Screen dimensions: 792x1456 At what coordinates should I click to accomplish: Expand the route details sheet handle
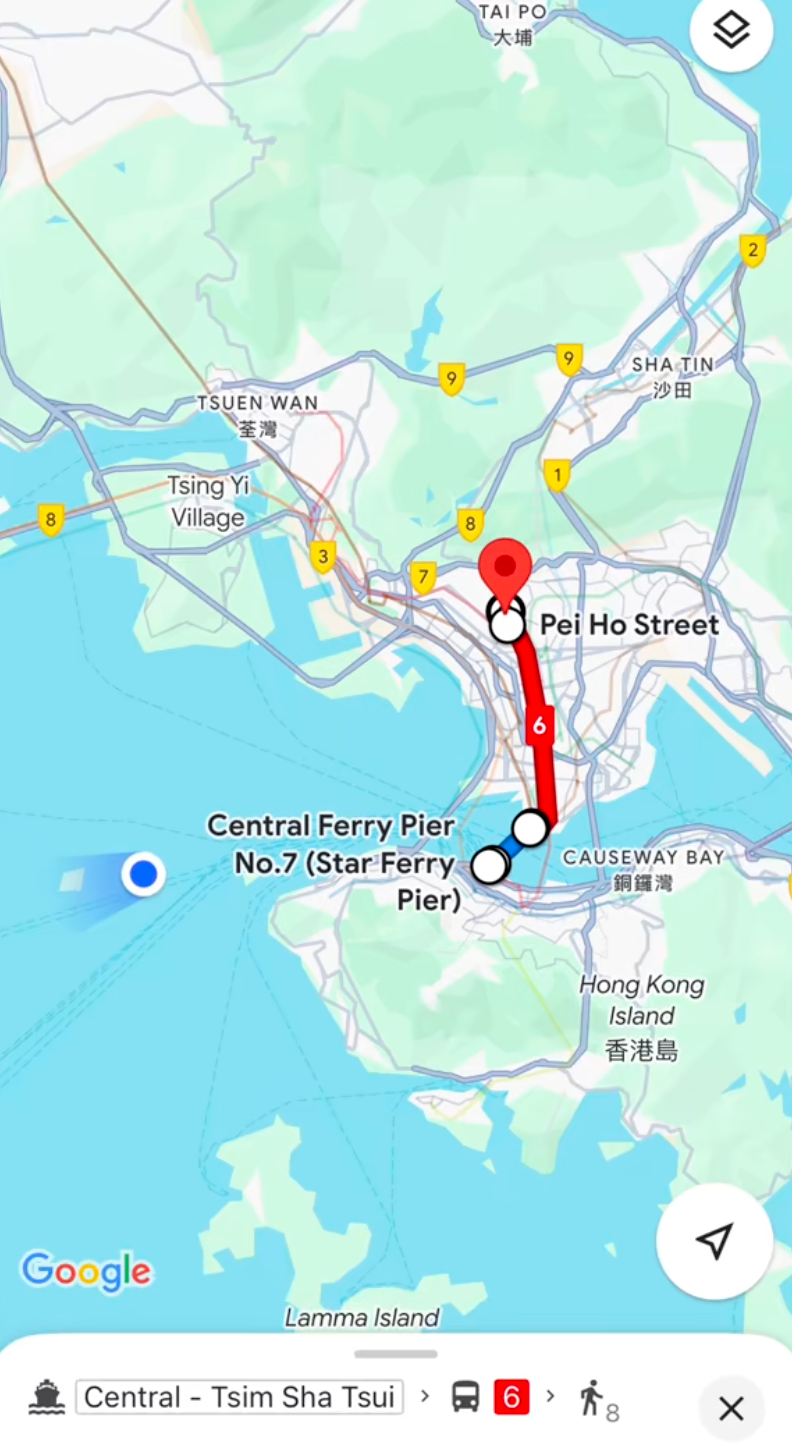[396, 1354]
